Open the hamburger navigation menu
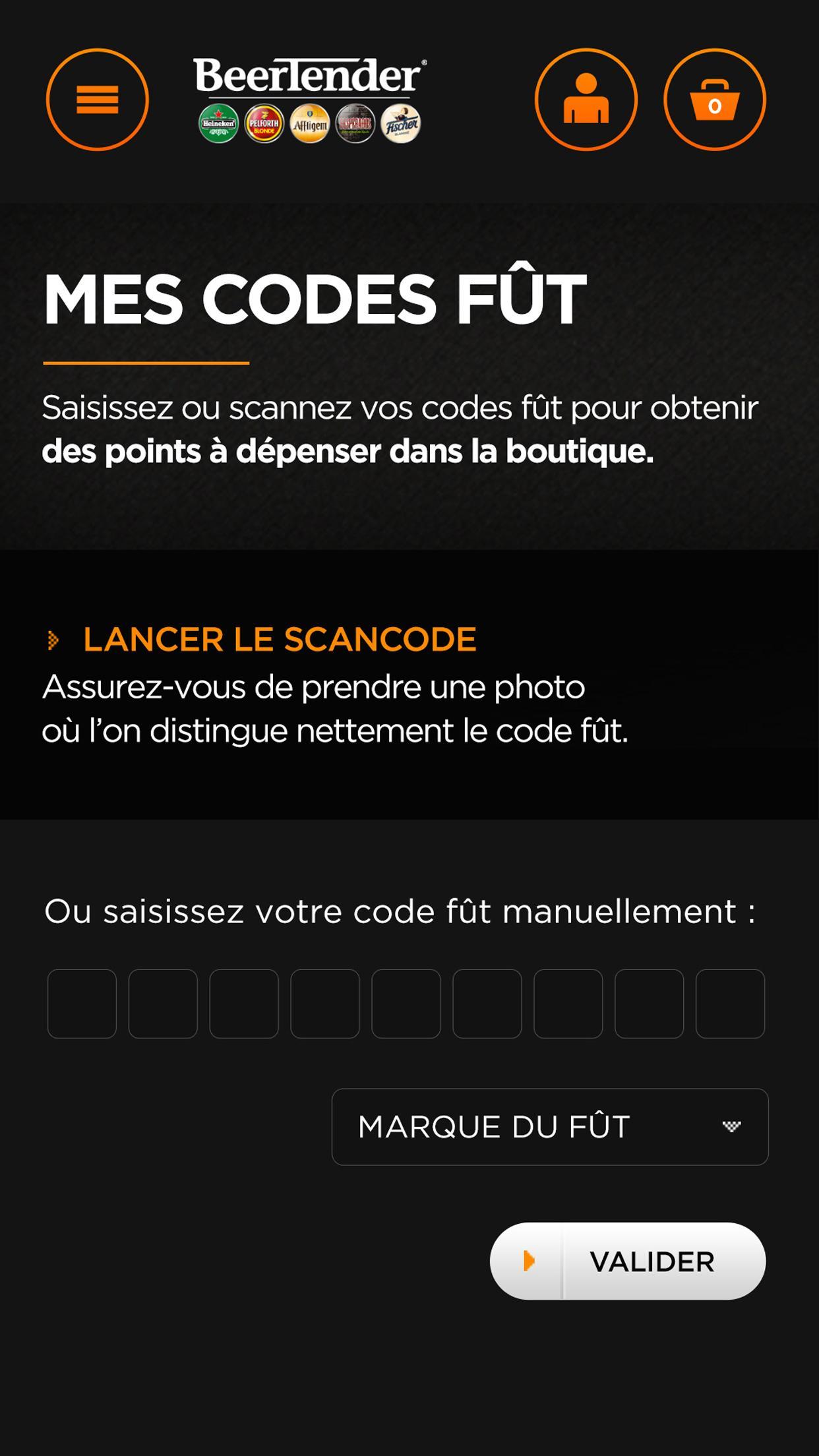 pos(96,98)
